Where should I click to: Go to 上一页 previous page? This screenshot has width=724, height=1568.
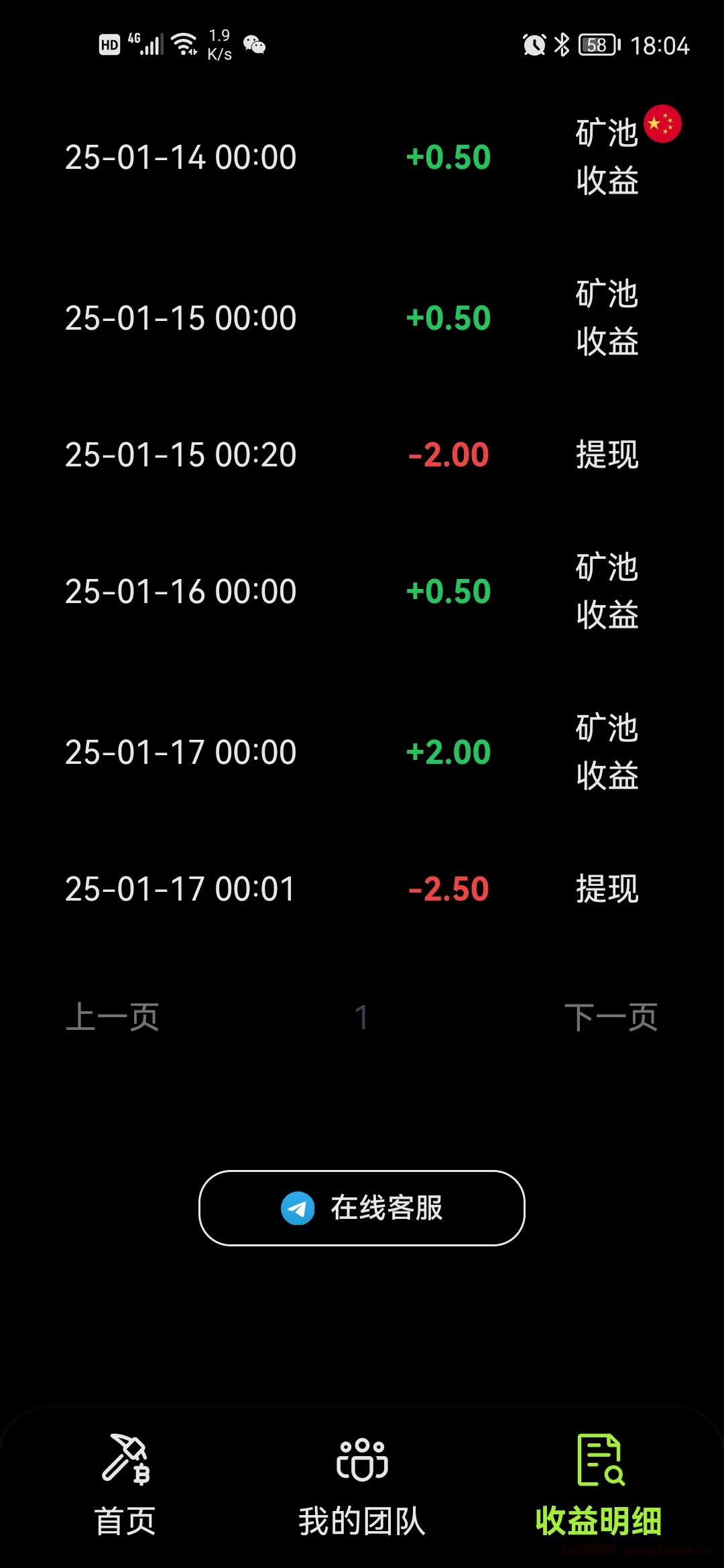113,1017
